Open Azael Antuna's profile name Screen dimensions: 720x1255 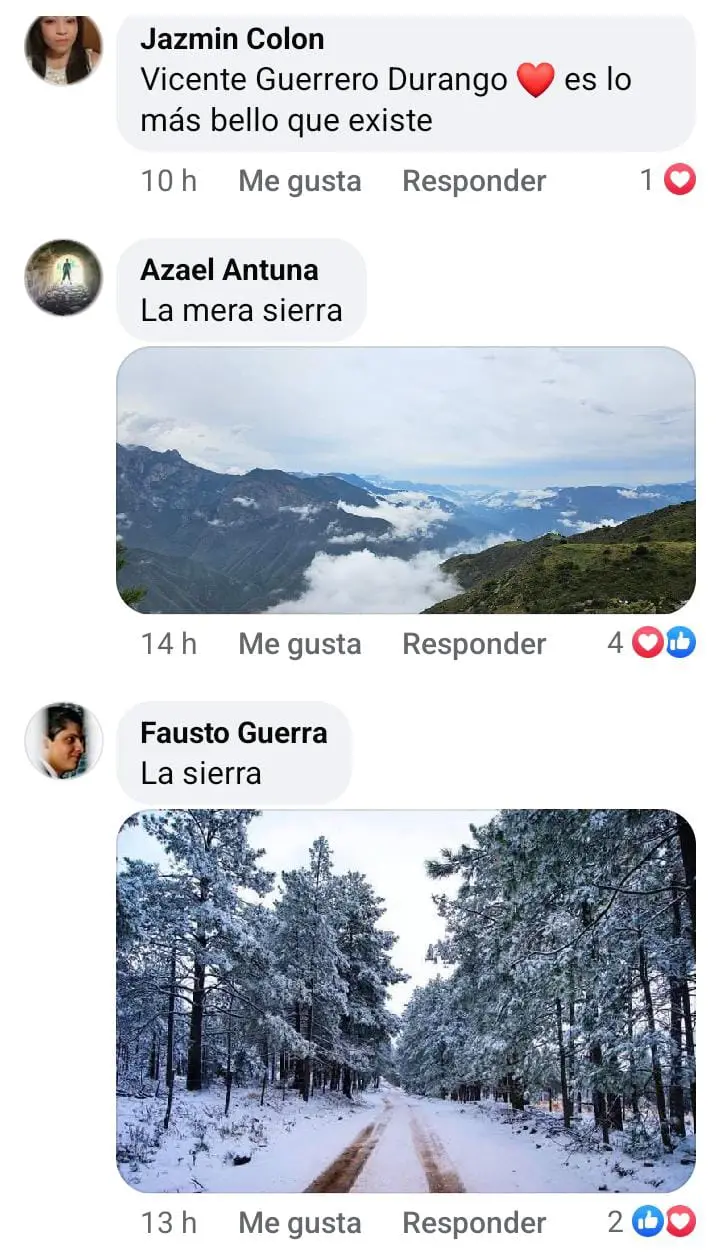tap(229, 270)
